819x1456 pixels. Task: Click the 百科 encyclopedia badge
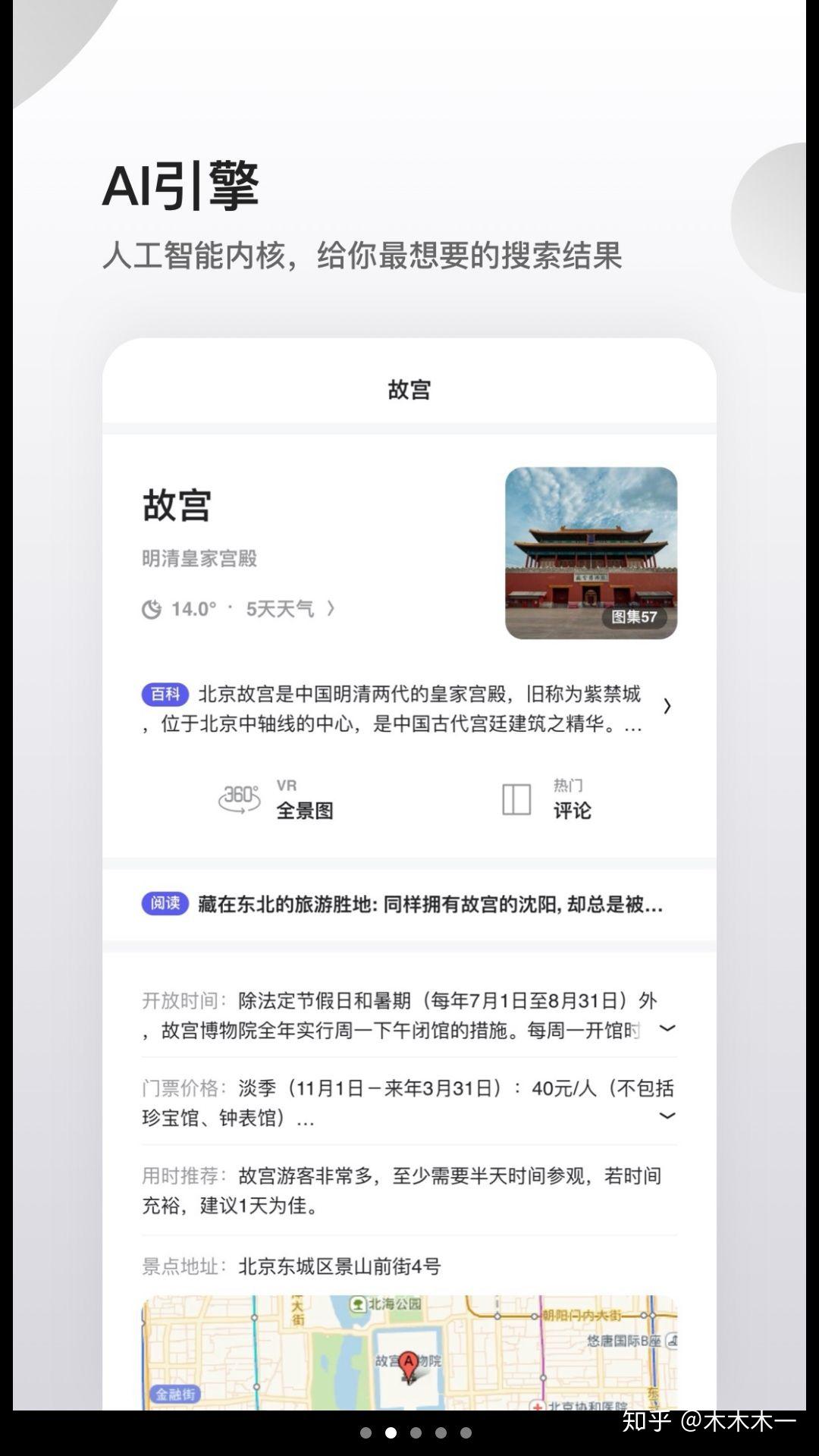[164, 695]
